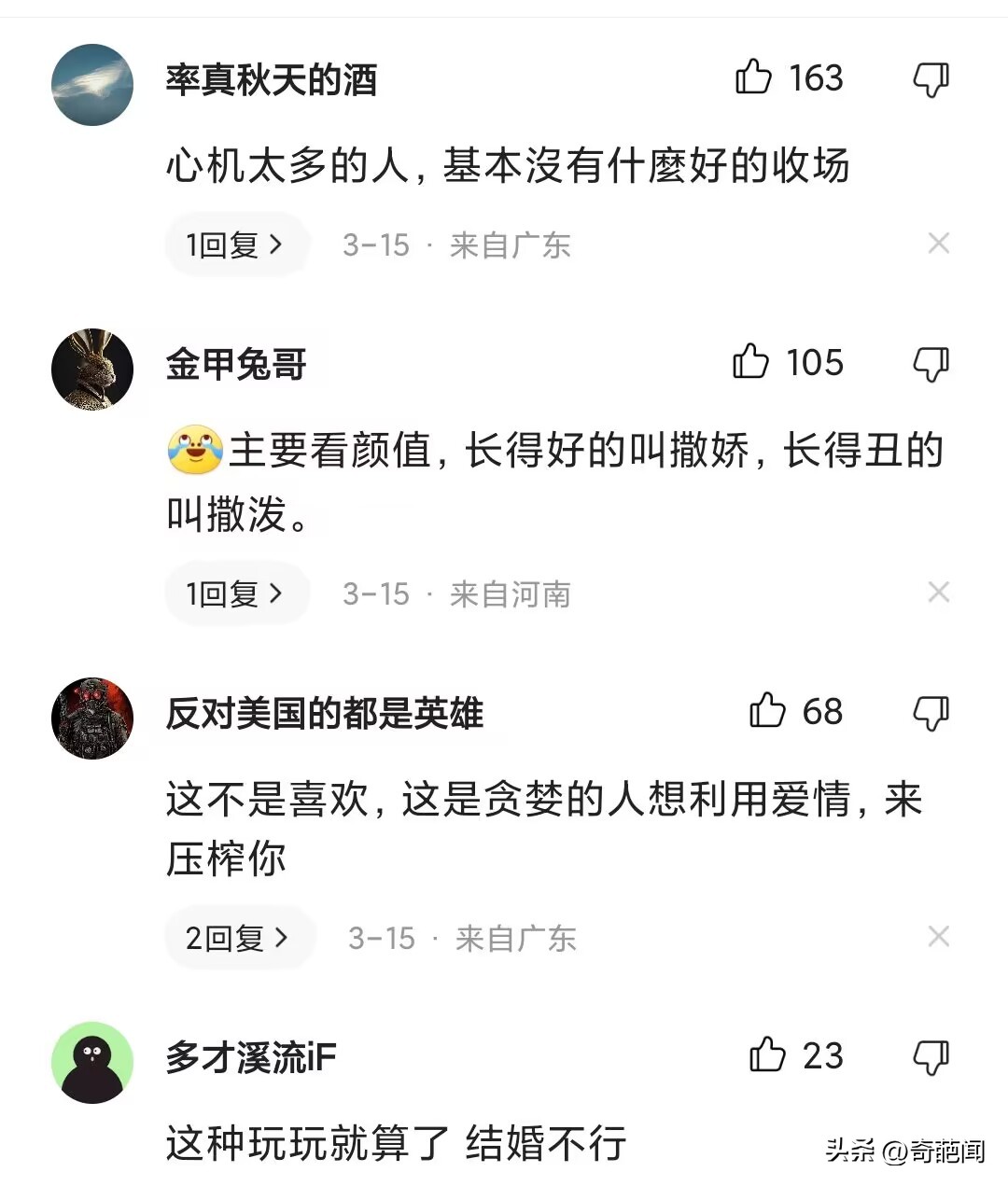This screenshot has height=1186, width=1008.
Task: Open the 1回复 thread under 金甲兔哥
Action: point(236,593)
